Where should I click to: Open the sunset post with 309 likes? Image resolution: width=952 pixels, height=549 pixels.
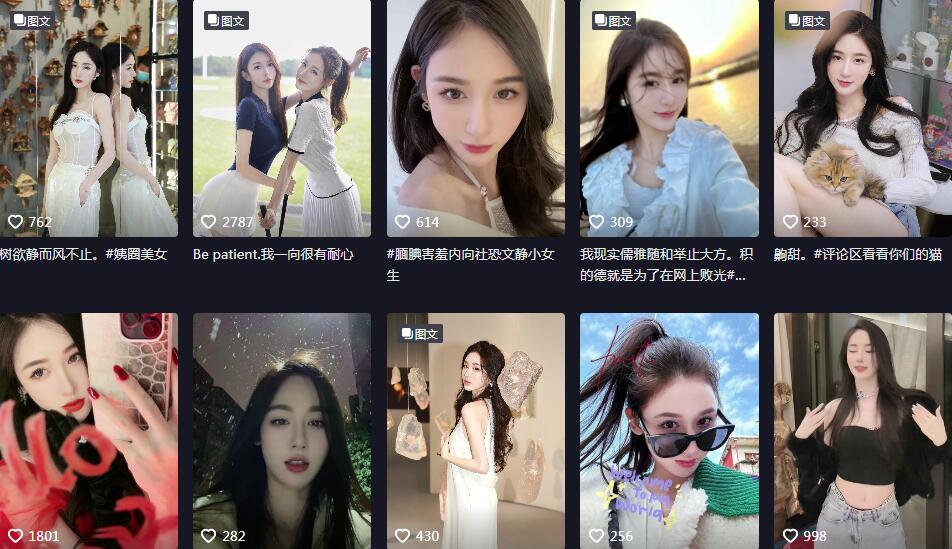coord(669,118)
